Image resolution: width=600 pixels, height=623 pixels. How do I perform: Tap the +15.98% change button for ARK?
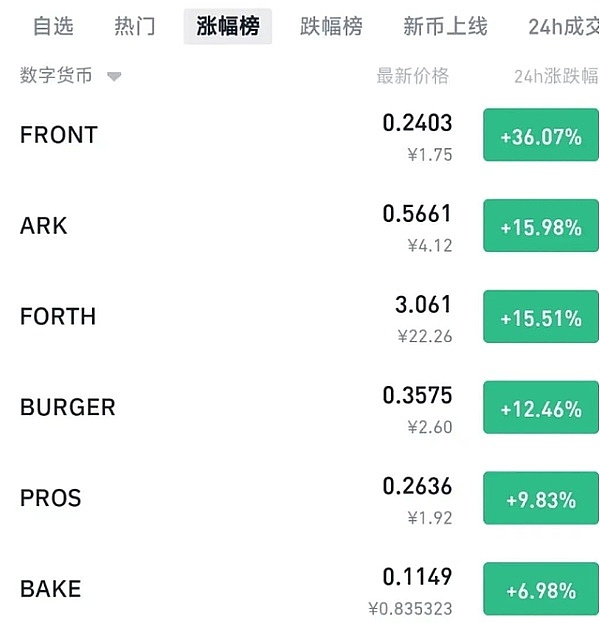click(541, 227)
